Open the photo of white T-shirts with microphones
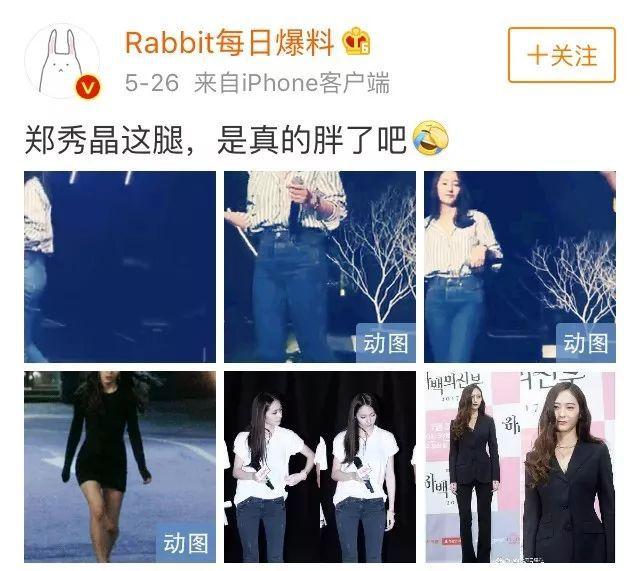Screen dimensions: 640x571 [x=319, y=466]
